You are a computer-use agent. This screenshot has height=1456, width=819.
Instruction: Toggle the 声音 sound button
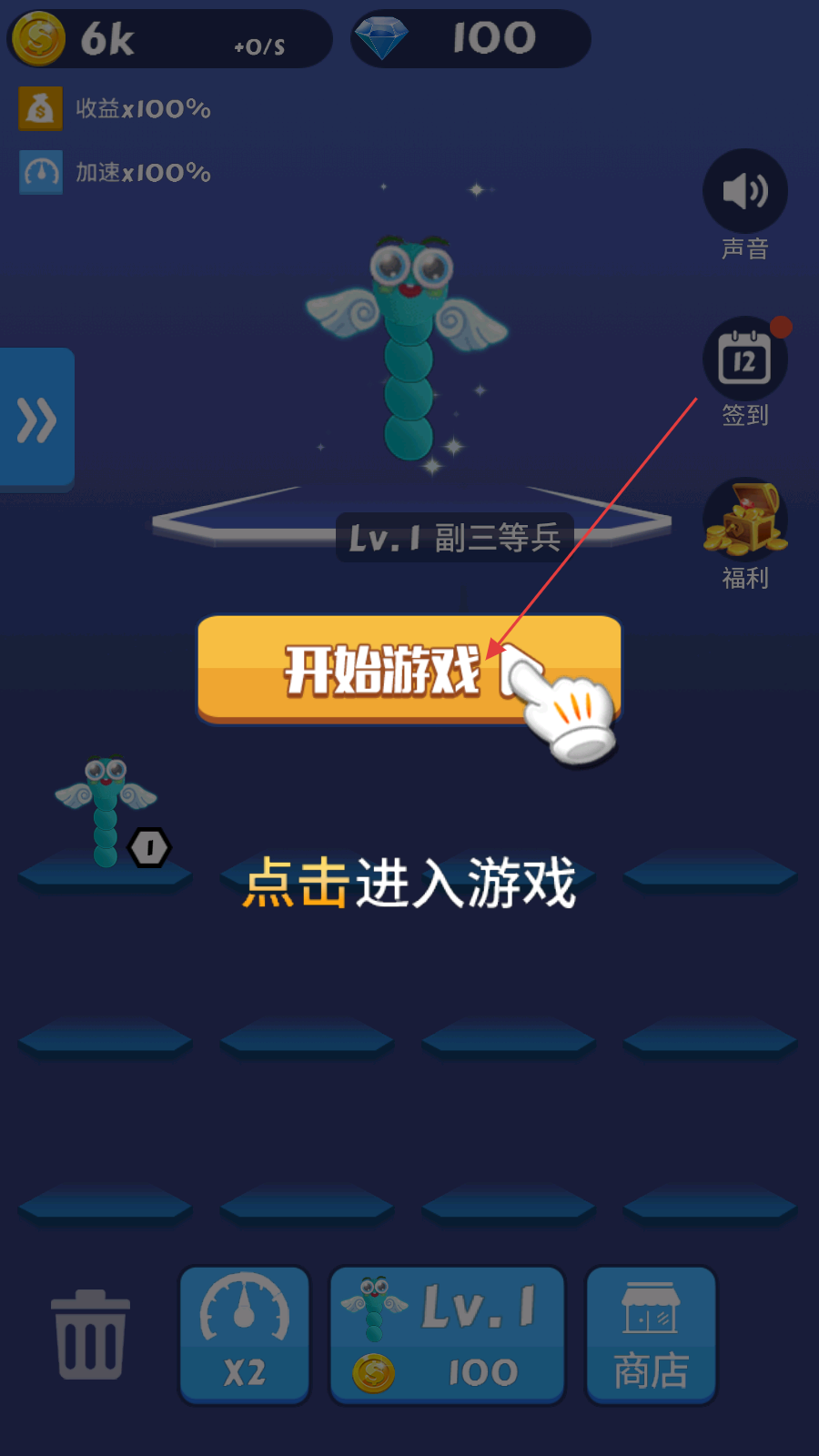pyautogui.click(x=744, y=192)
